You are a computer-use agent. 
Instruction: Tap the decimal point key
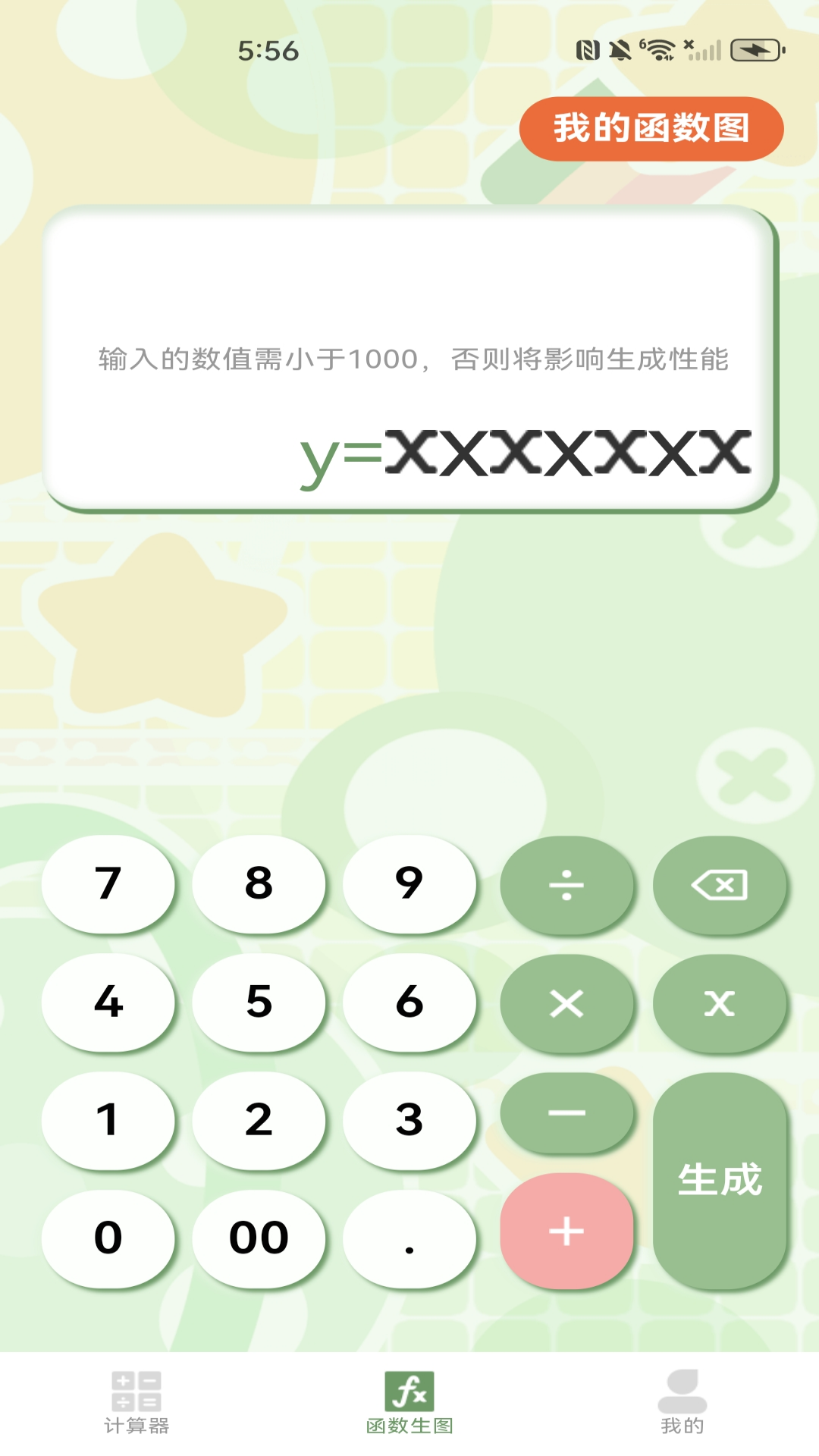(x=409, y=1238)
